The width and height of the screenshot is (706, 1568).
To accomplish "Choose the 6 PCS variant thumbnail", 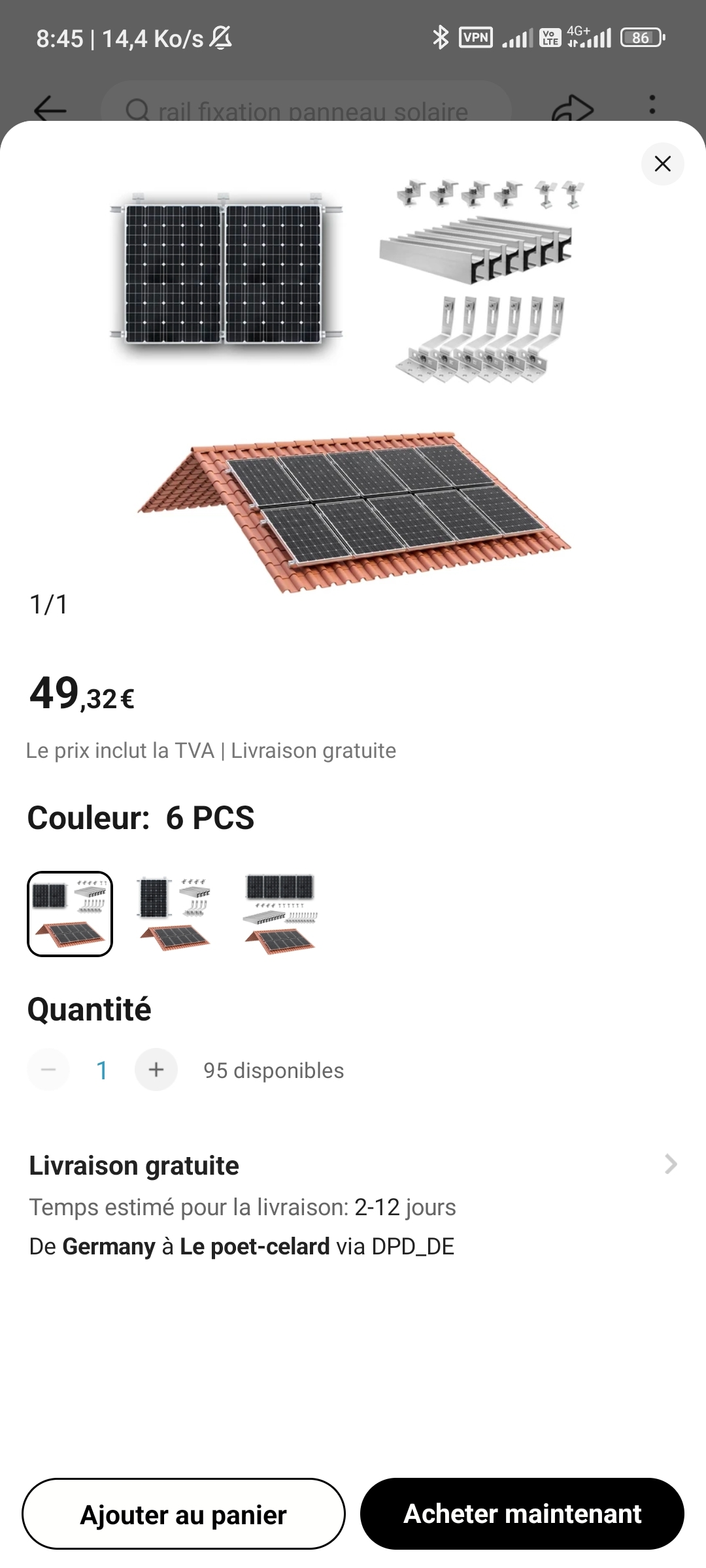I will (70, 914).
